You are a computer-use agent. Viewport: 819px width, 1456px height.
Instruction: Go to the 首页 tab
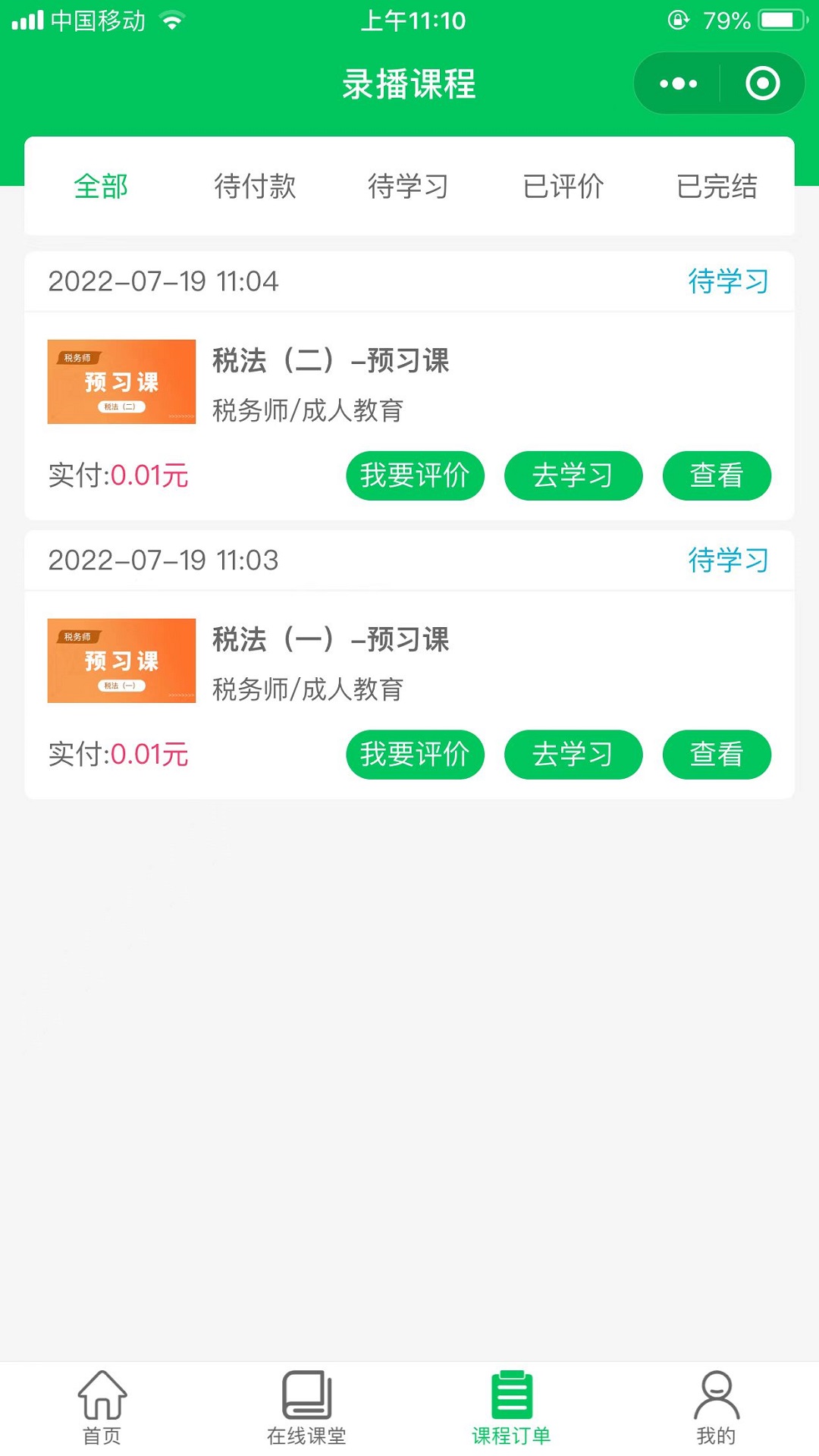(102, 1407)
